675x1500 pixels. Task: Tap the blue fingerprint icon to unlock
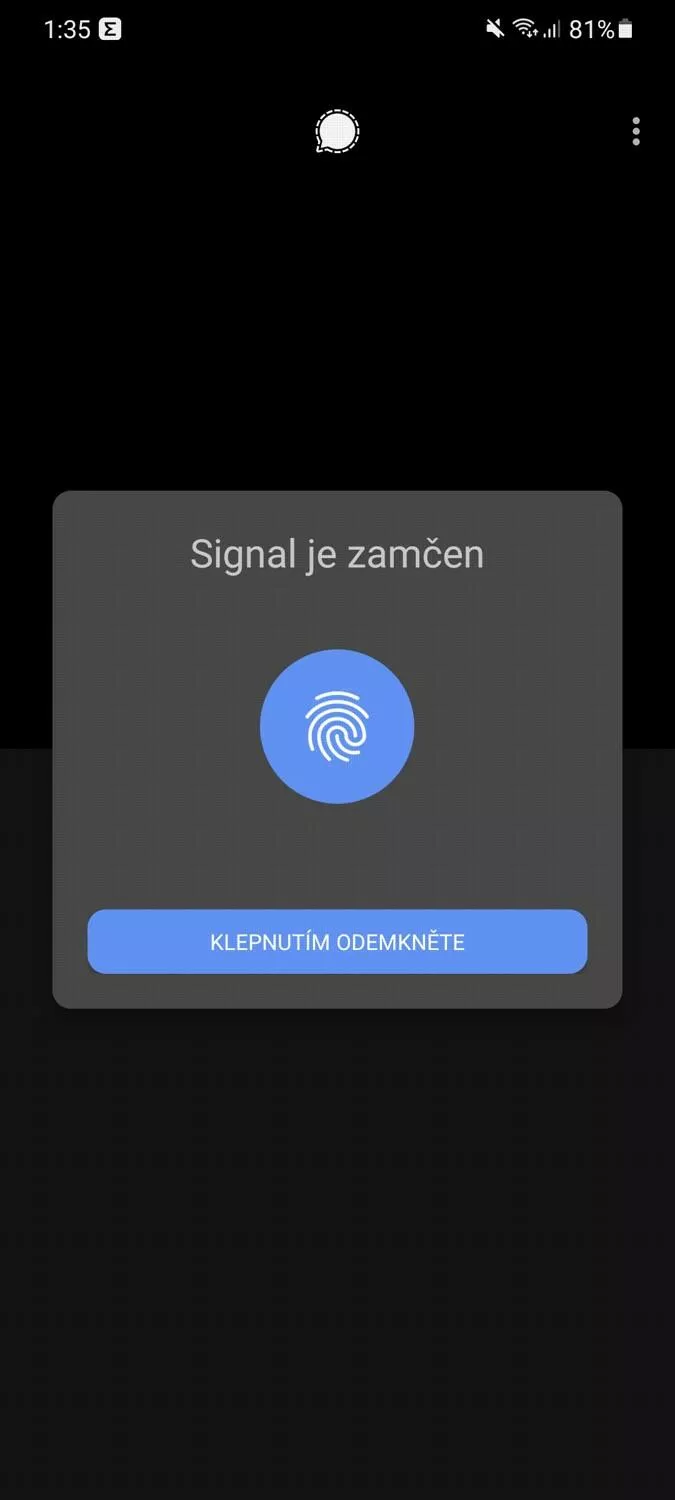(337, 726)
